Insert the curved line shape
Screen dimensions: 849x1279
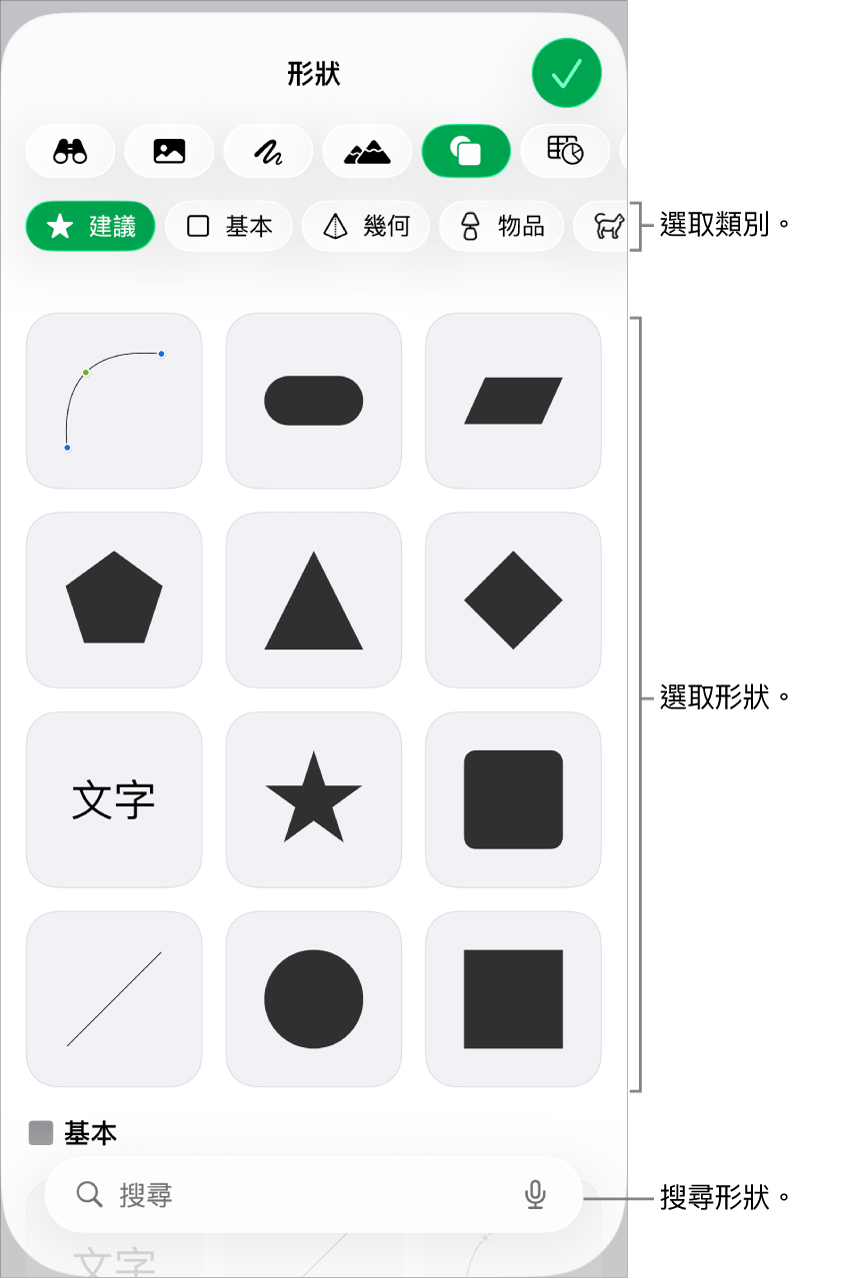tap(114, 401)
